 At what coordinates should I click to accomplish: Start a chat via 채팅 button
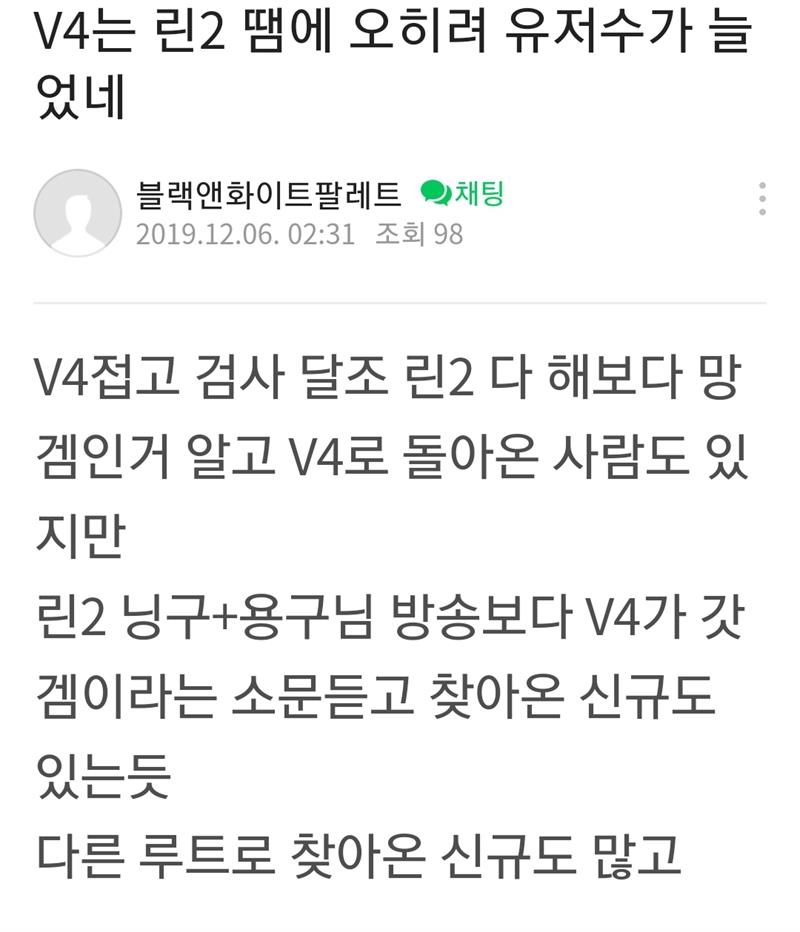463,192
